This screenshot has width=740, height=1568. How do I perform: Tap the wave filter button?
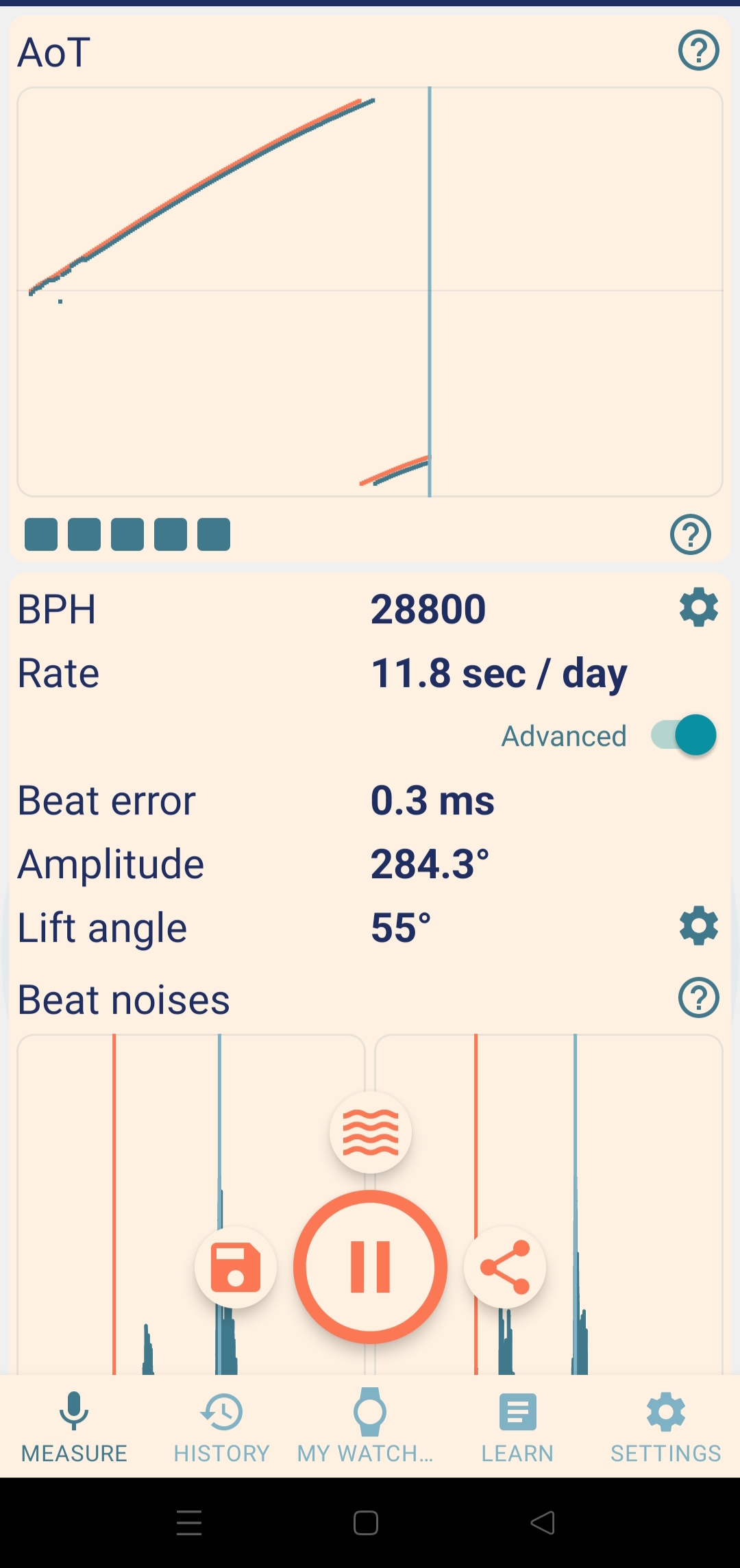tap(371, 1132)
